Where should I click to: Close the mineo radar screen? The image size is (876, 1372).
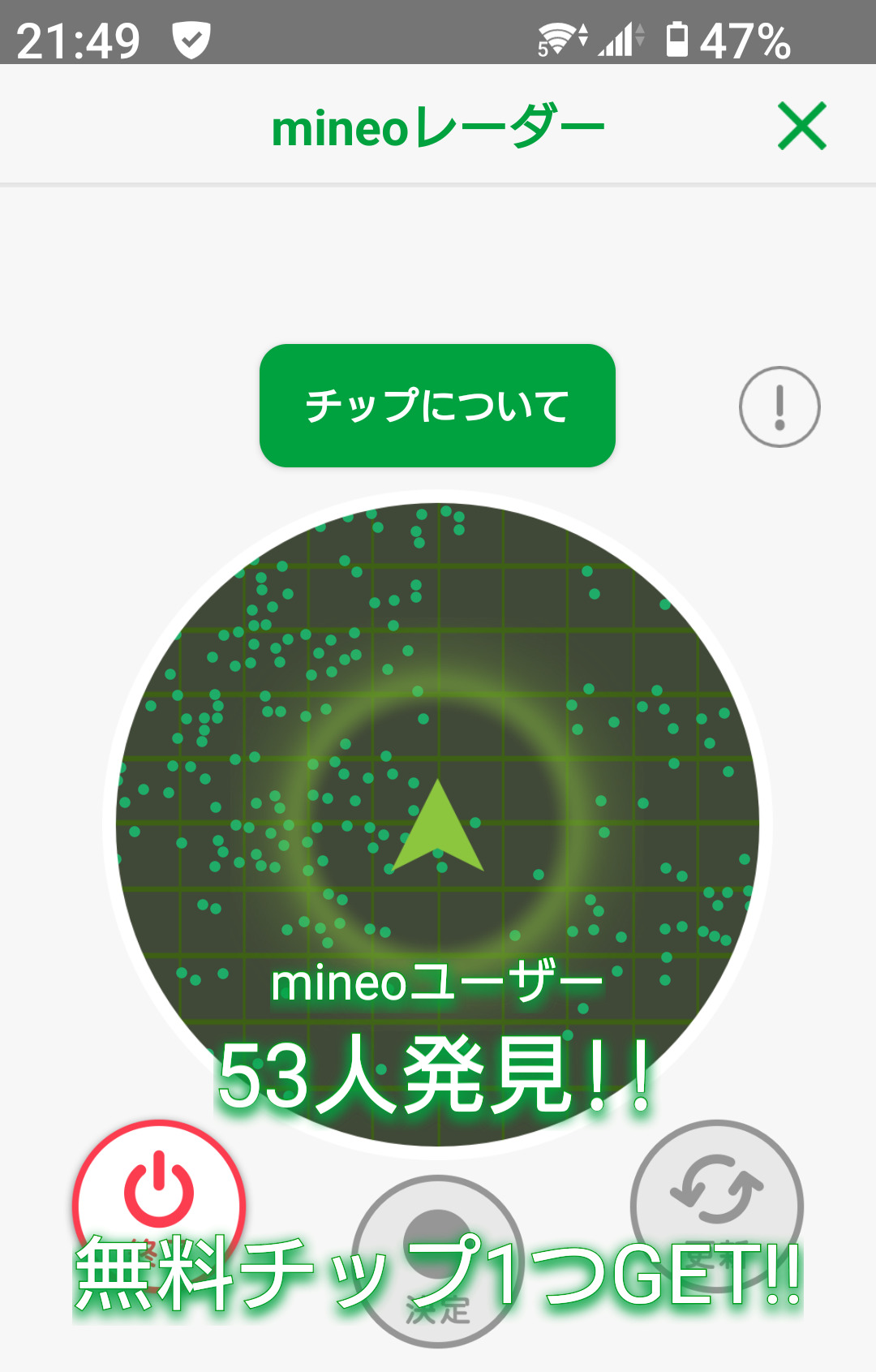pyautogui.click(x=801, y=126)
